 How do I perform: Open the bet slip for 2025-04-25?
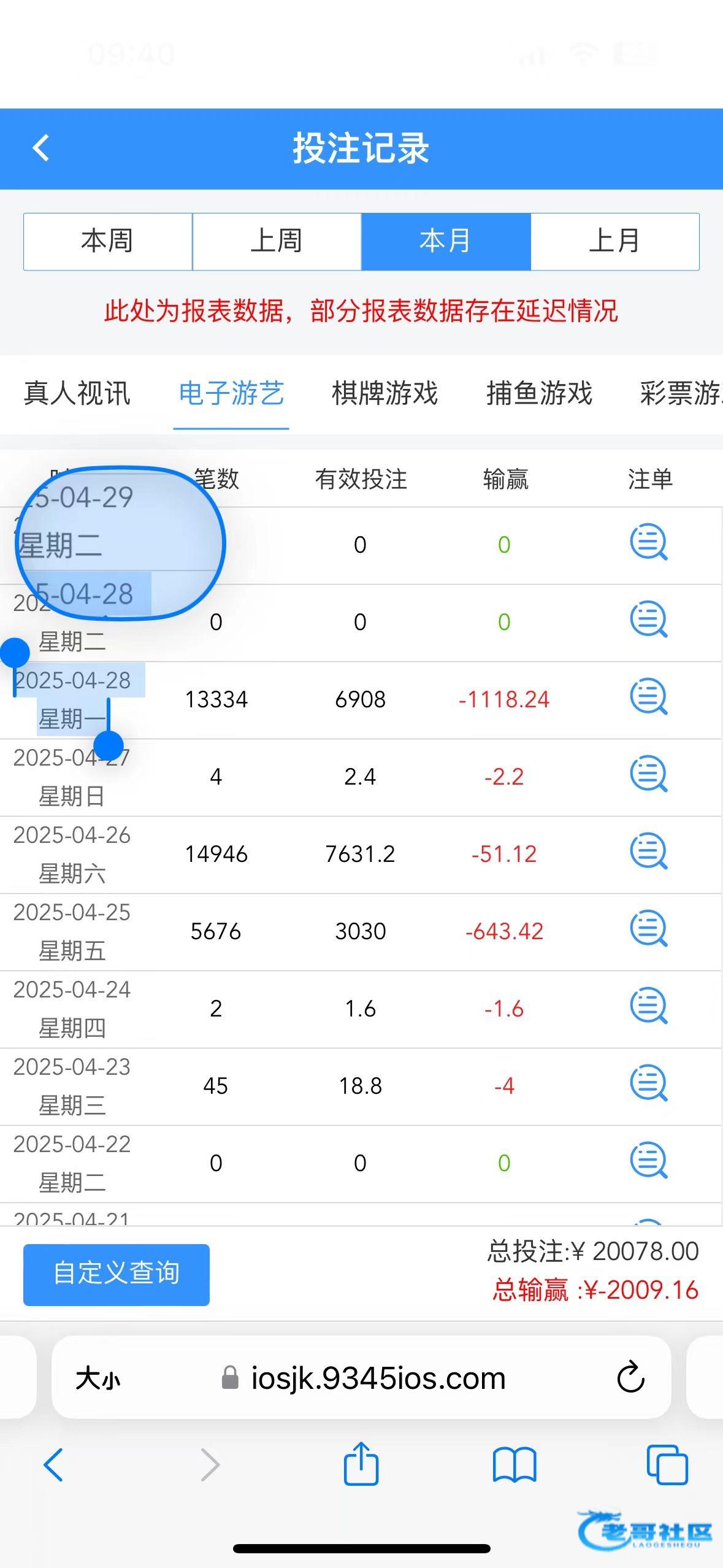(x=648, y=929)
